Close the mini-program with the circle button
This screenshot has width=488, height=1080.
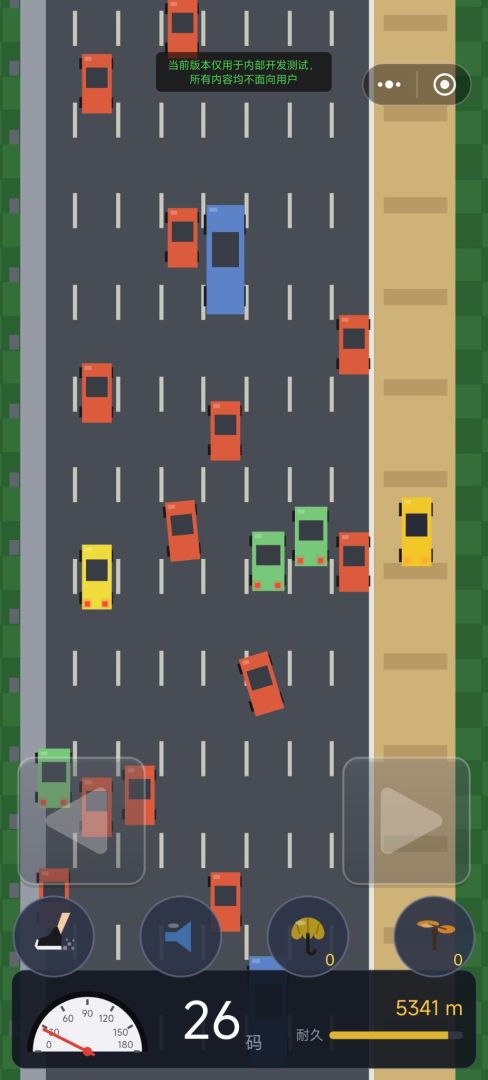(445, 85)
